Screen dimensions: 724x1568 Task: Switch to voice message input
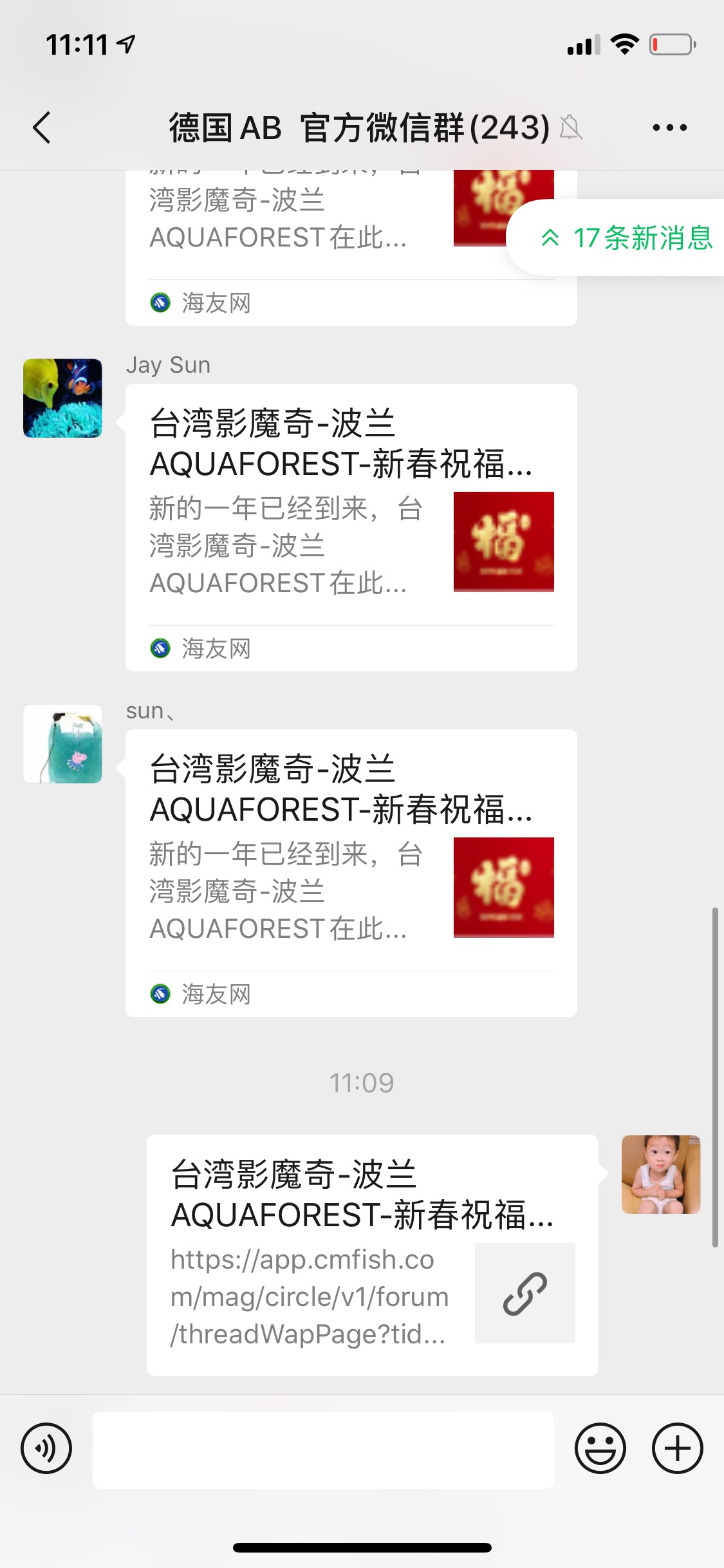[46, 1449]
